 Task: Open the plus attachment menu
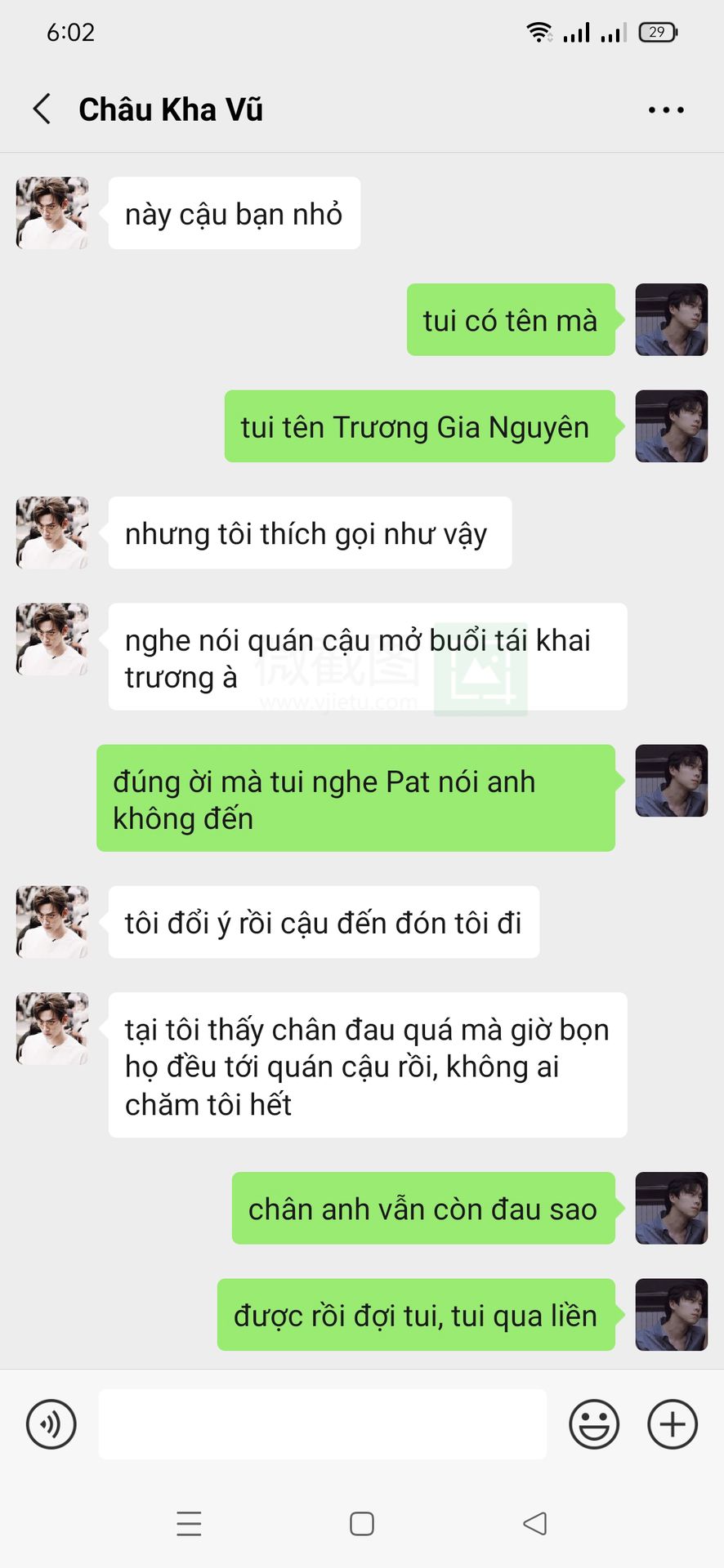point(673,1424)
